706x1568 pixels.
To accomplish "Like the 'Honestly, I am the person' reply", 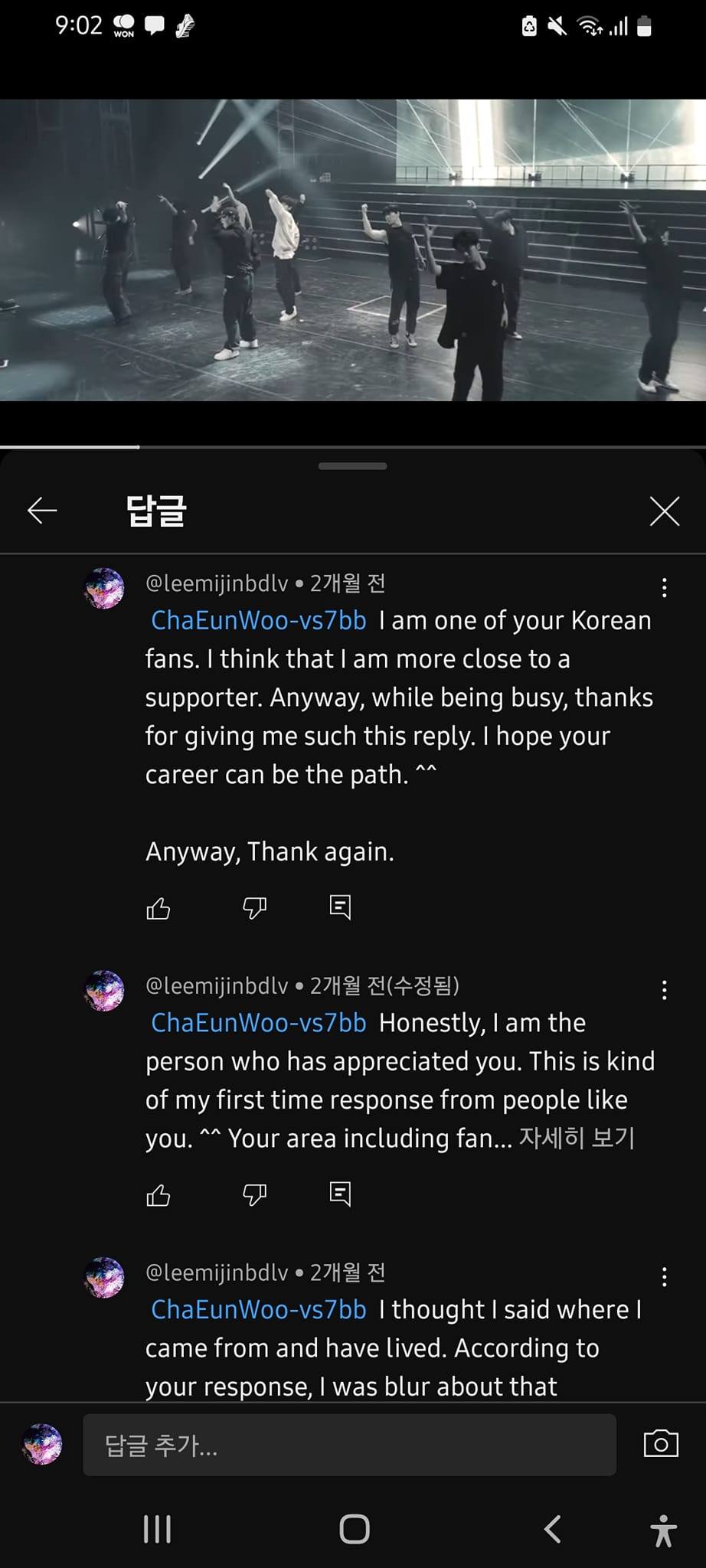I will pyautogui.click(x=159, y=1194).
